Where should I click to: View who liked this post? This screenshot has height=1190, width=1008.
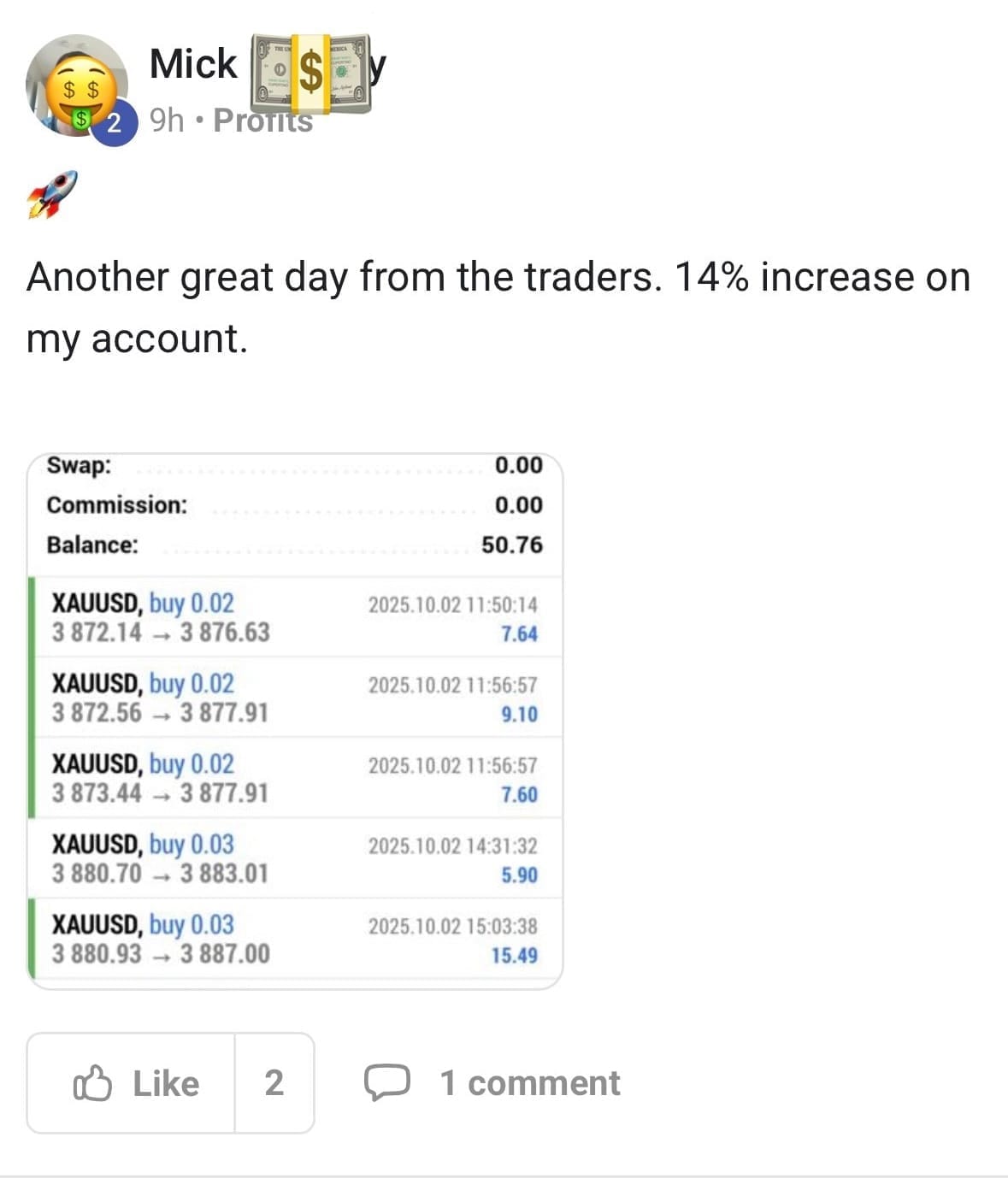tap(274, 1083)
